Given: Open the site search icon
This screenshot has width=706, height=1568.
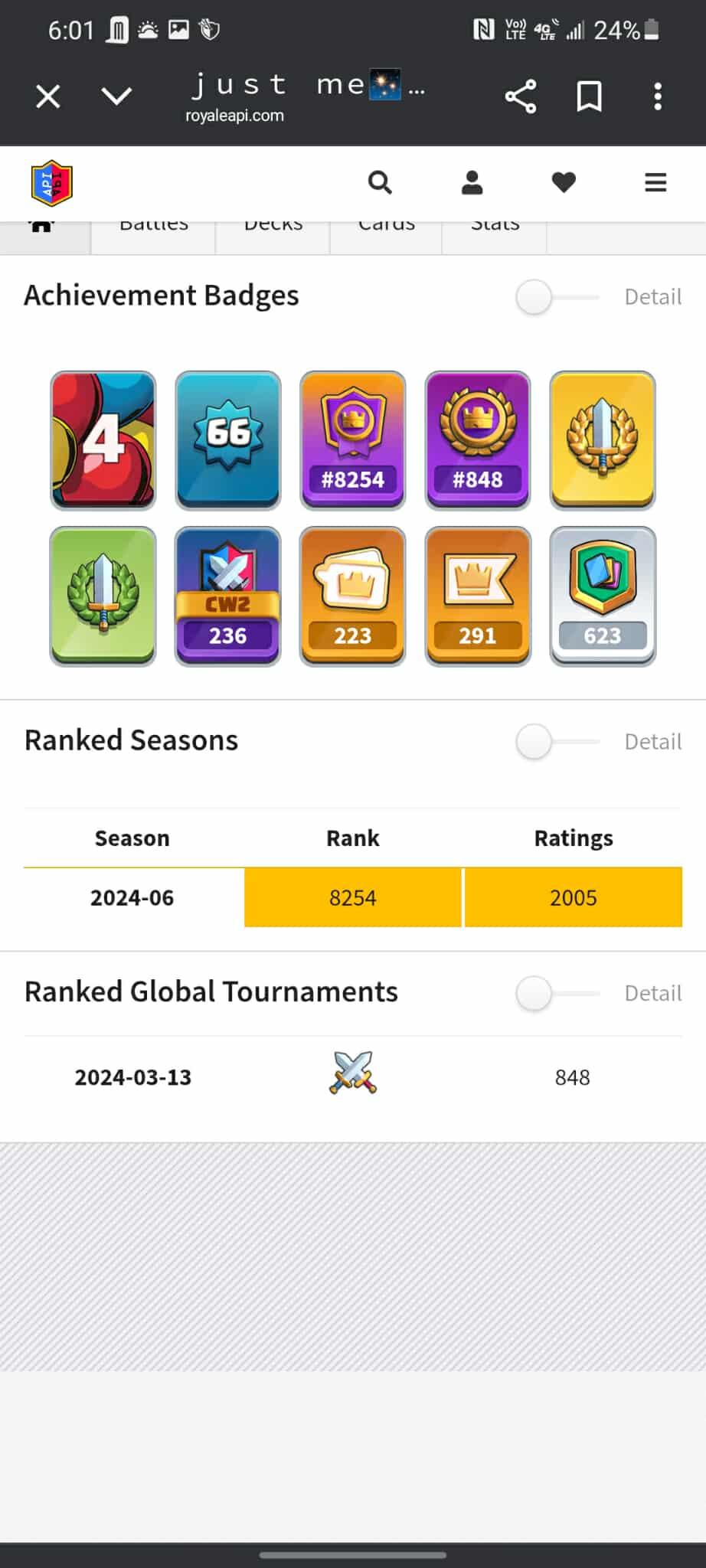Looking at the screenshot, I should [x=380, y=183].
